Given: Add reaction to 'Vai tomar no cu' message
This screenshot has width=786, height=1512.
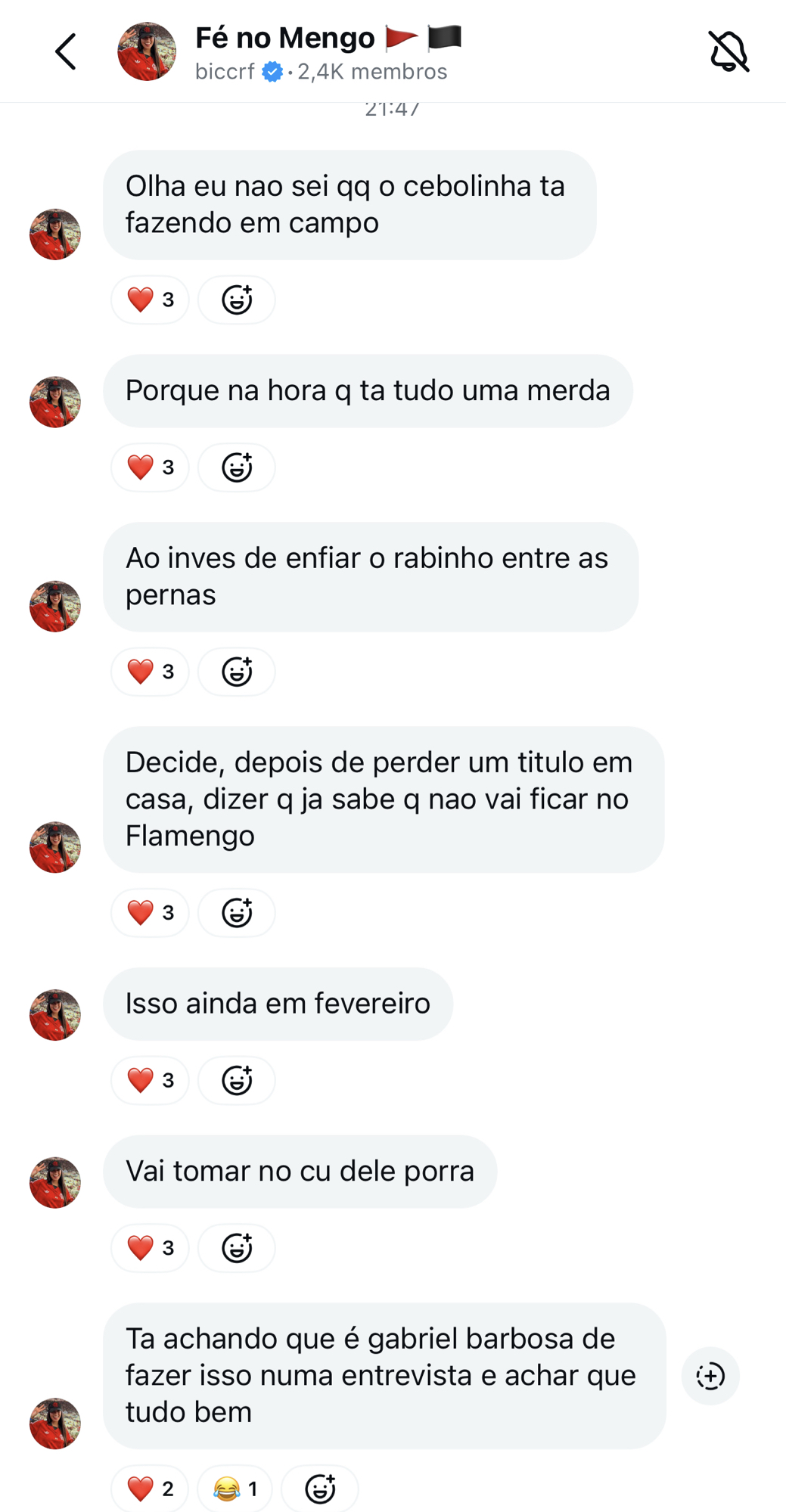Looking at the screenshot, I should click(x=237, y=1248).
